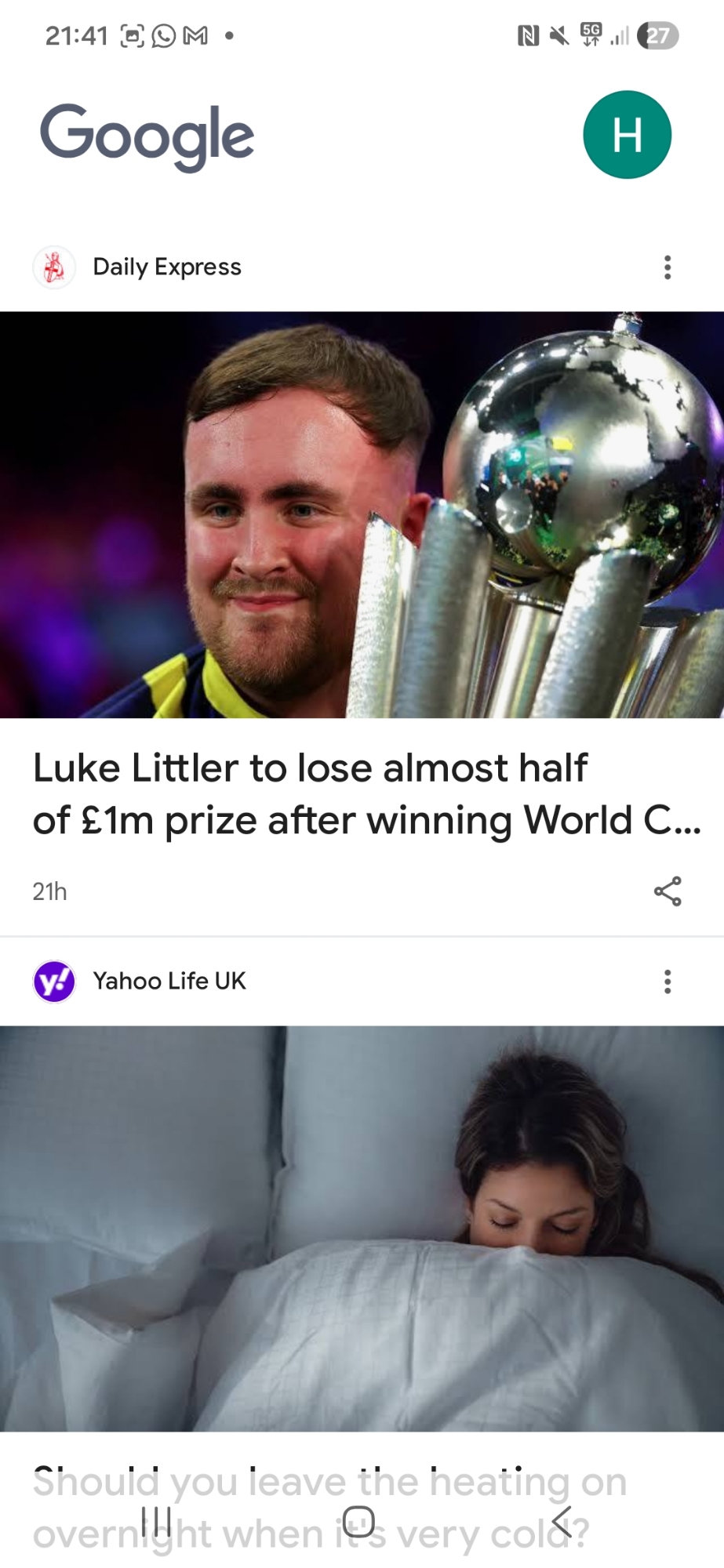Go back with the system back button
This screenshot has width=724, height=1568.
pos(562,1522)
